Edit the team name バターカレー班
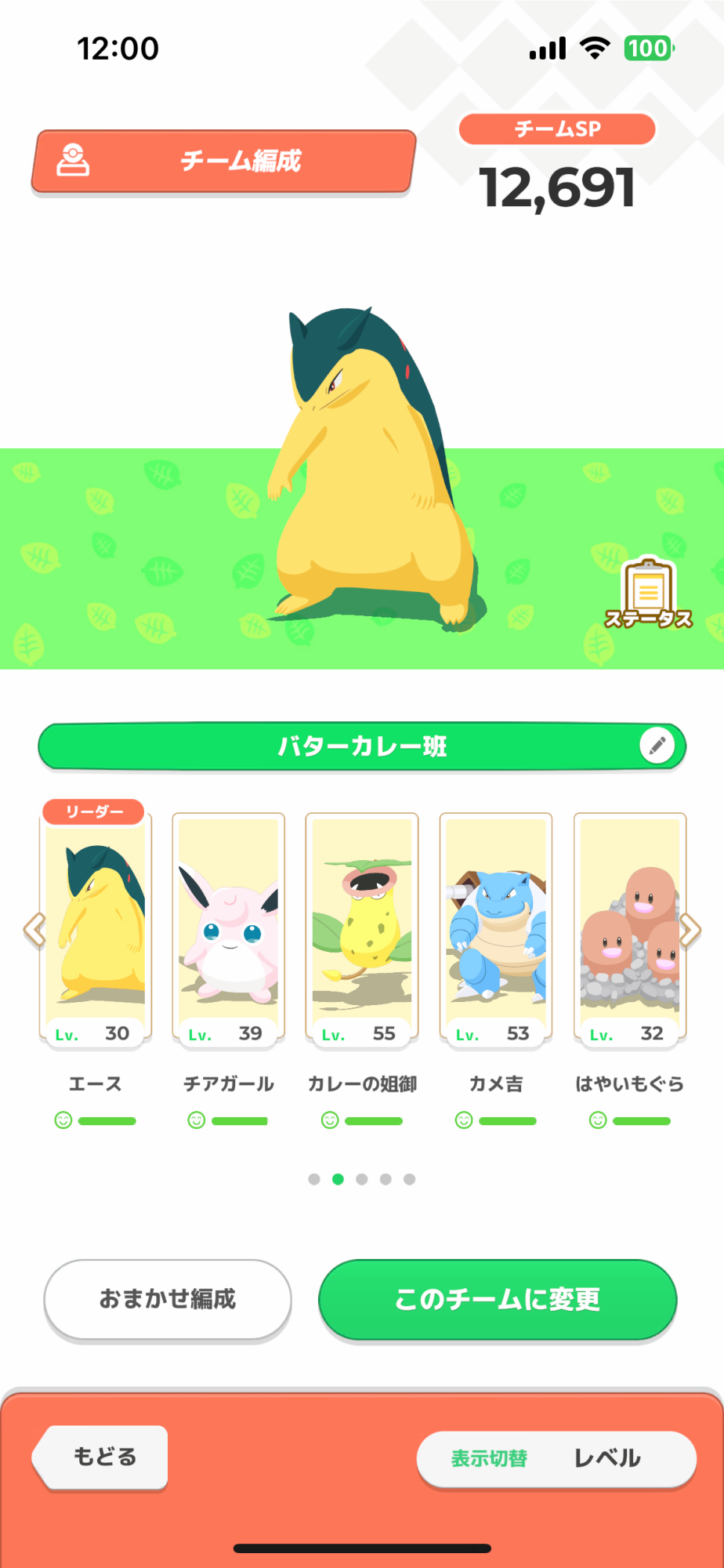Viewport: 724px width, 1568px height. pyautogui.click(x=657, y=745)
